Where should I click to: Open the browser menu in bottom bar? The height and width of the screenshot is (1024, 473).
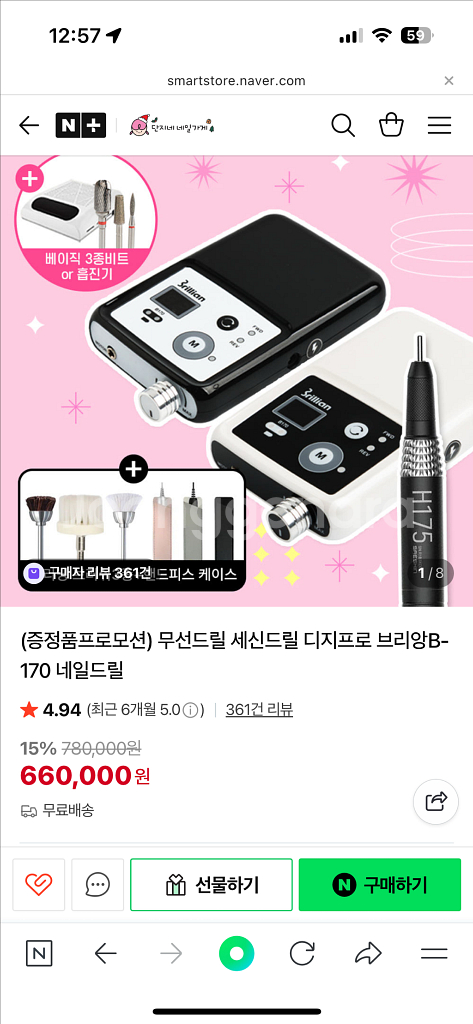click(434, 954)
